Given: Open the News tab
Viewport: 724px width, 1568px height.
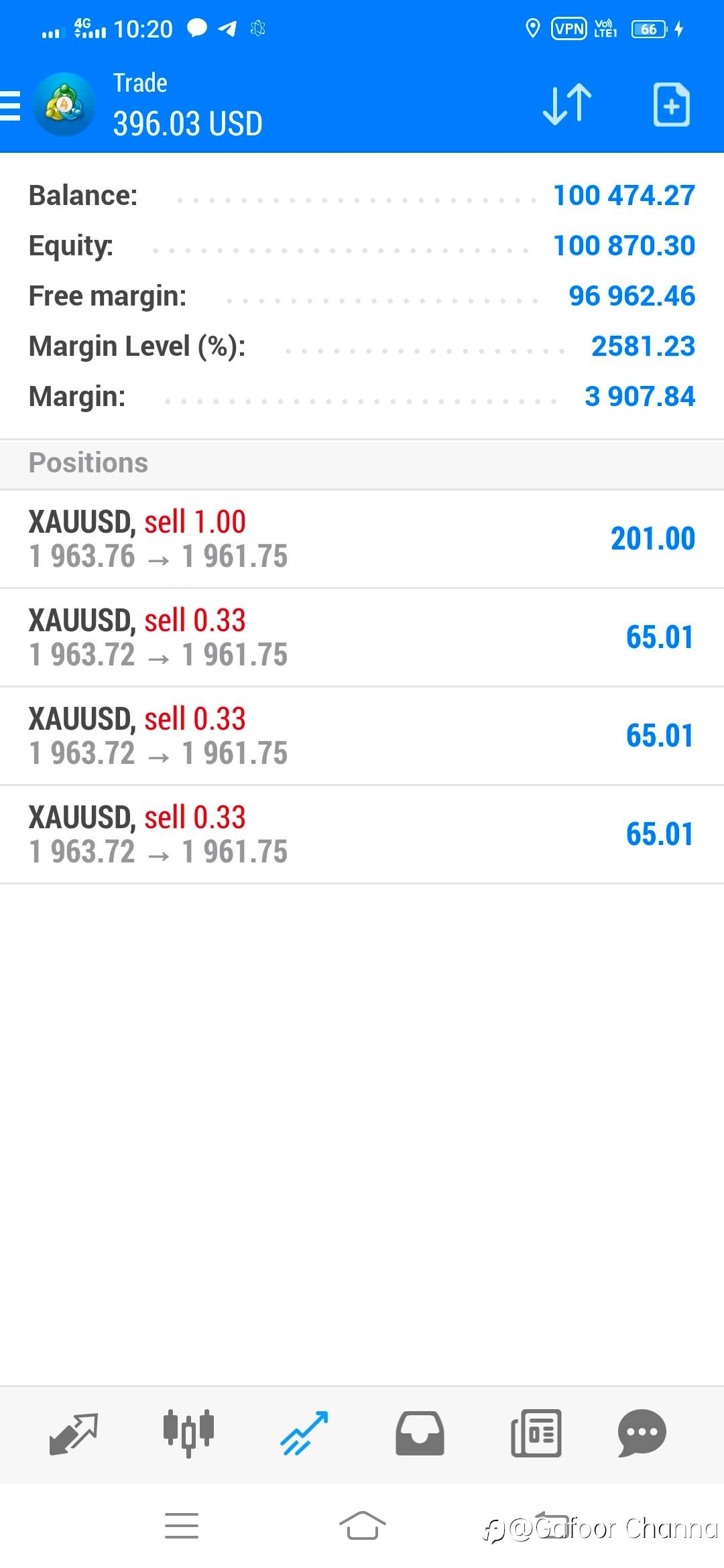Looking at the screenshot, I should (x=536, y=1433).
